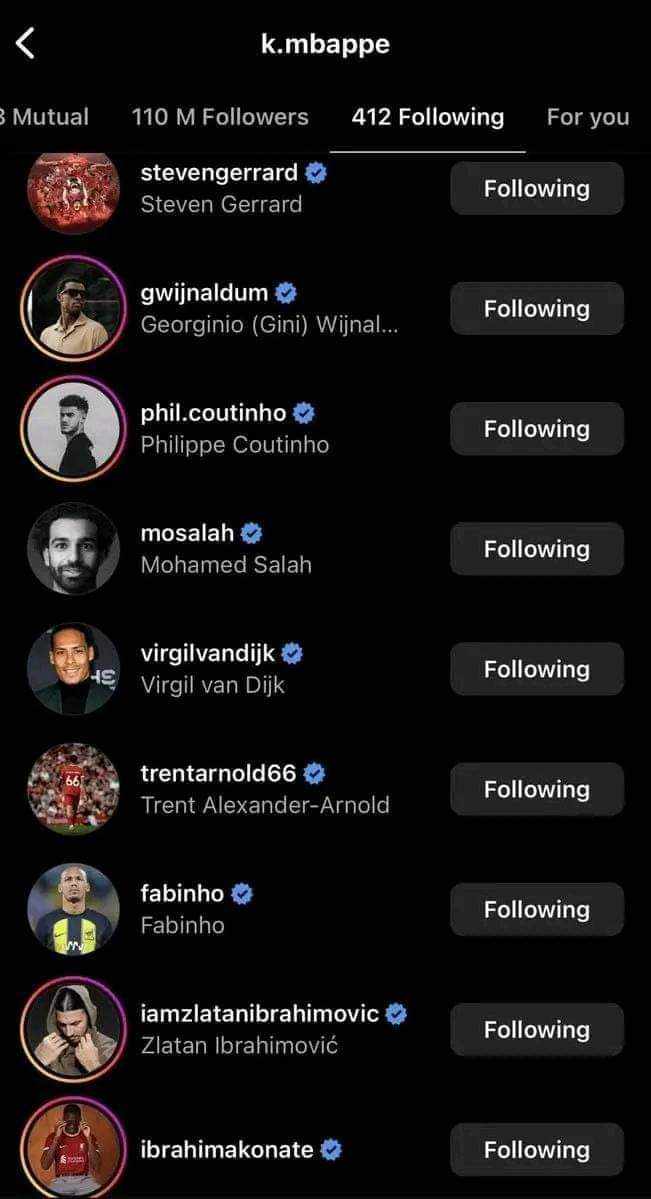651x1199 pixels.
Task: Open trentarnold66's profile
Action: point(264,789)
